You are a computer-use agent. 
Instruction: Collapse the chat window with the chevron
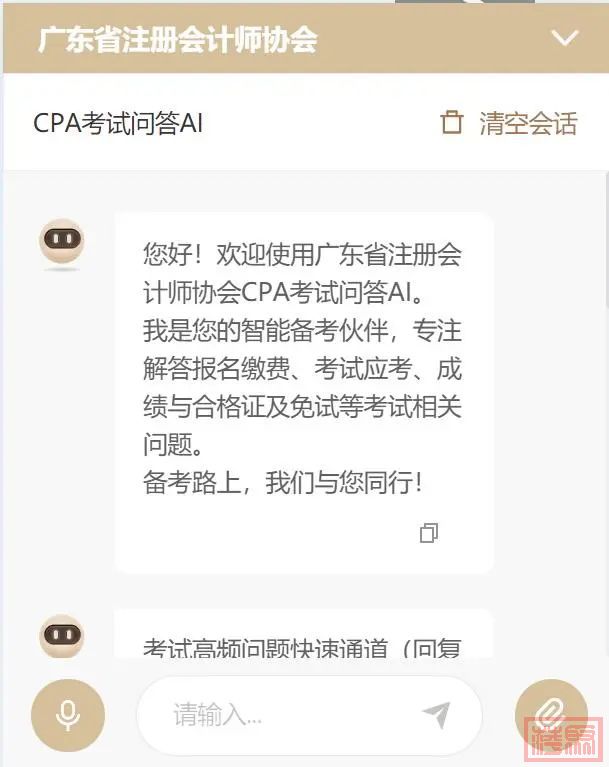[x=565, y=39]
